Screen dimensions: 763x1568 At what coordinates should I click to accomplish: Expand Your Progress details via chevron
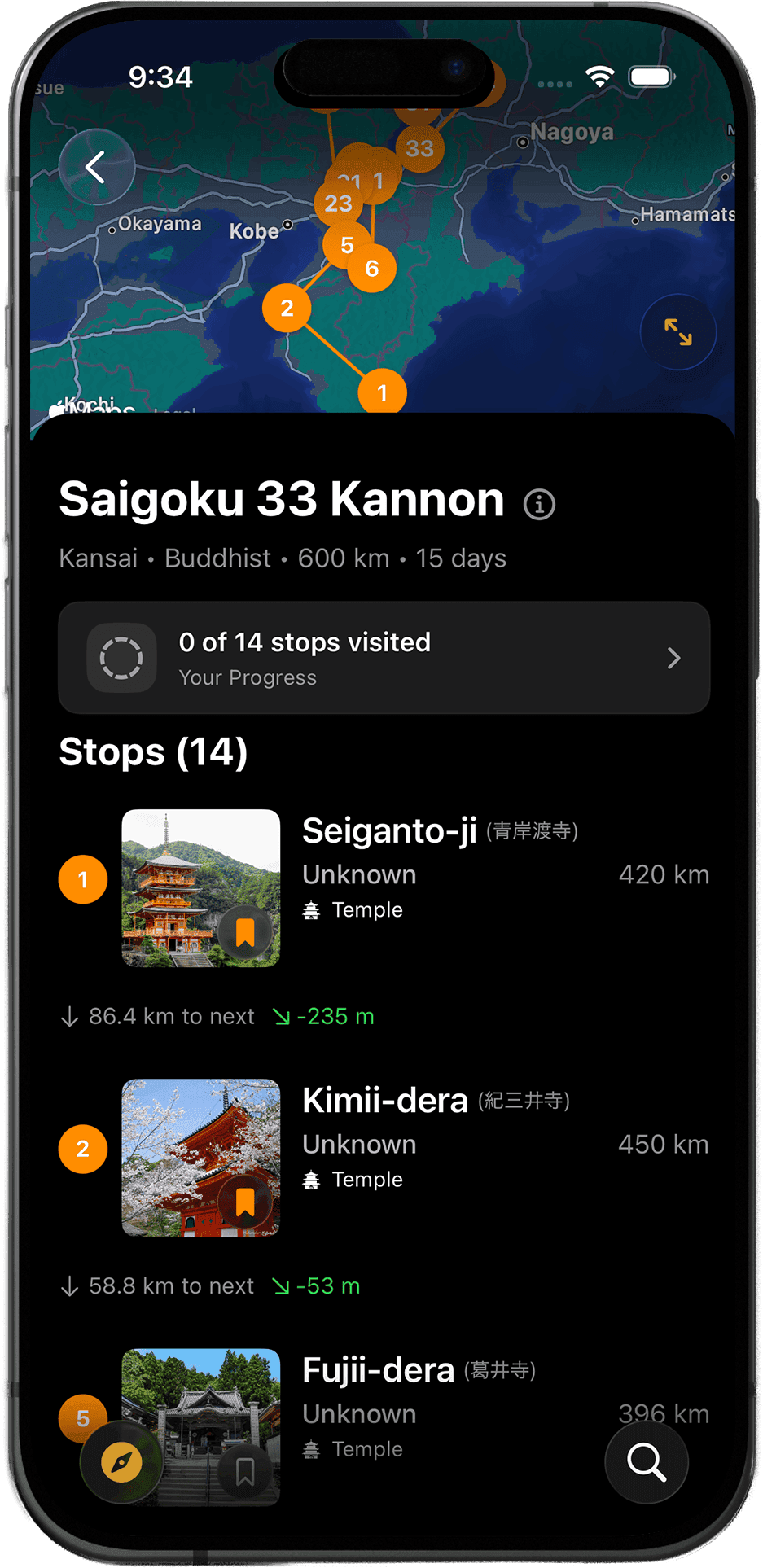[673, 658]
